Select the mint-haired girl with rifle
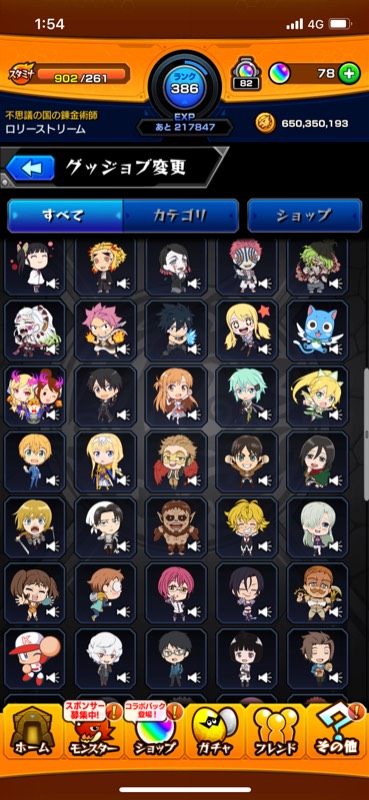Image resolution: width=369 pixels, height=800 pixels. pyautogui.click(x=247, y=396)
